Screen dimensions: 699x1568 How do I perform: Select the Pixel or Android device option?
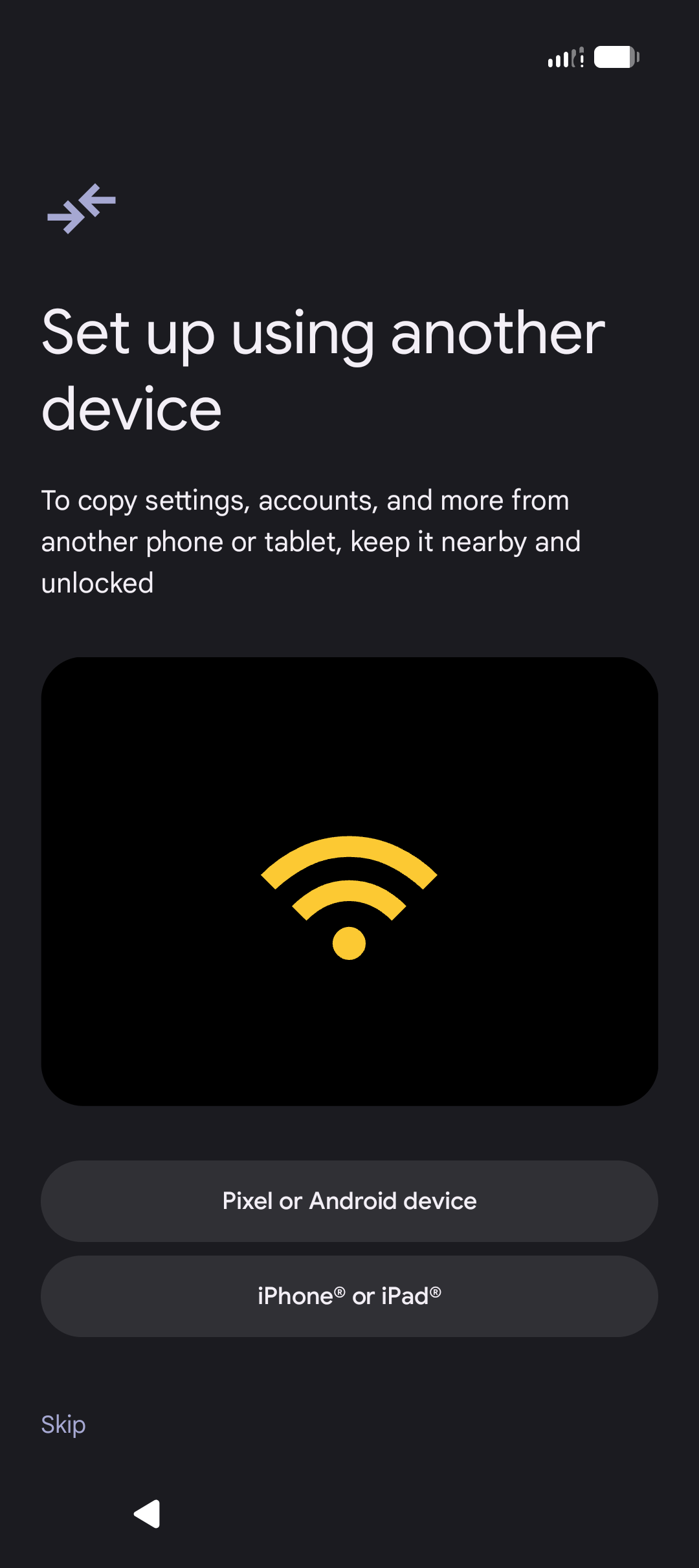(349, 1200)
